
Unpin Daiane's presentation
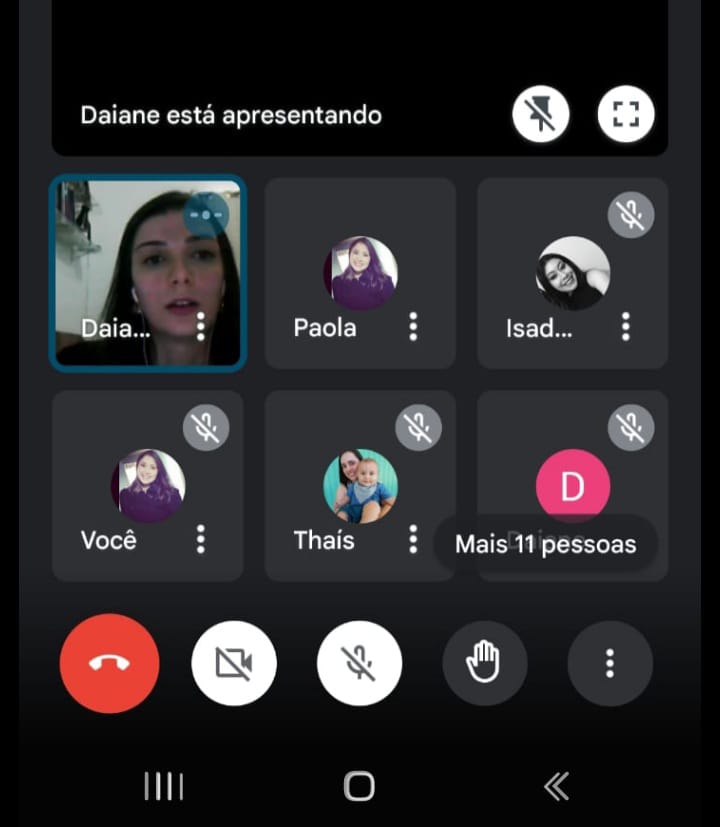point(541,115)
